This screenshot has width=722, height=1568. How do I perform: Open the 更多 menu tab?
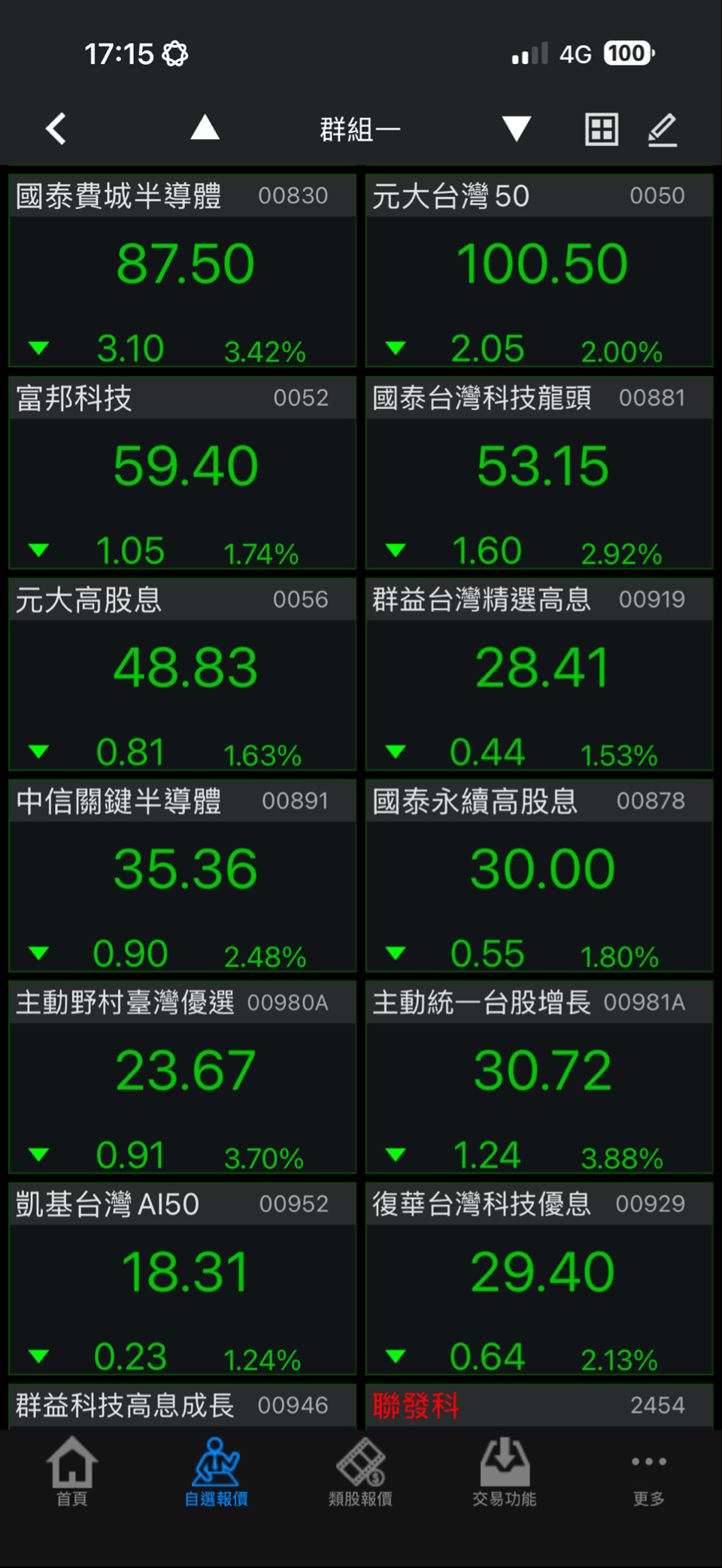pos(649,1478)
